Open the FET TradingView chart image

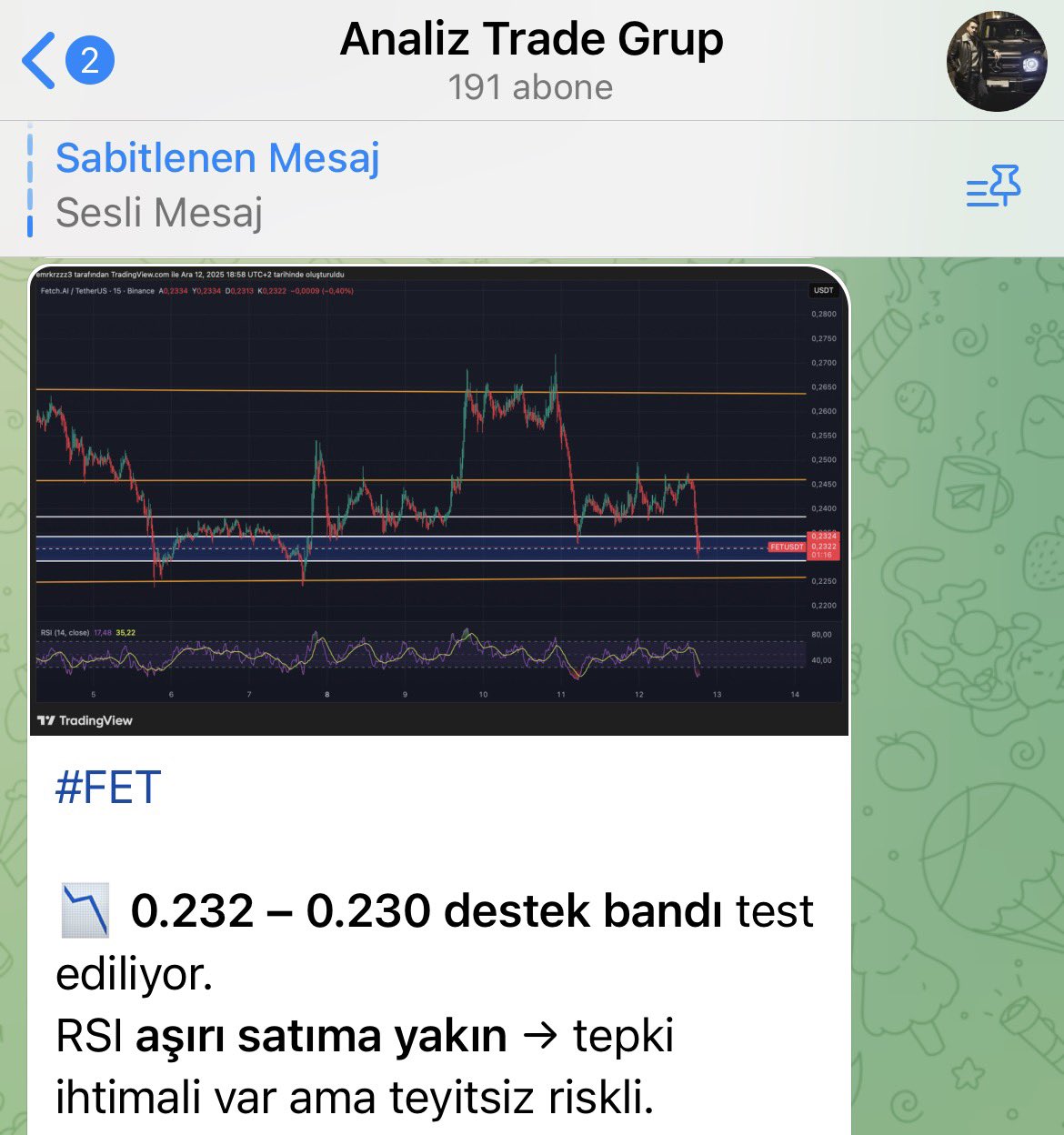pos(439,500)
